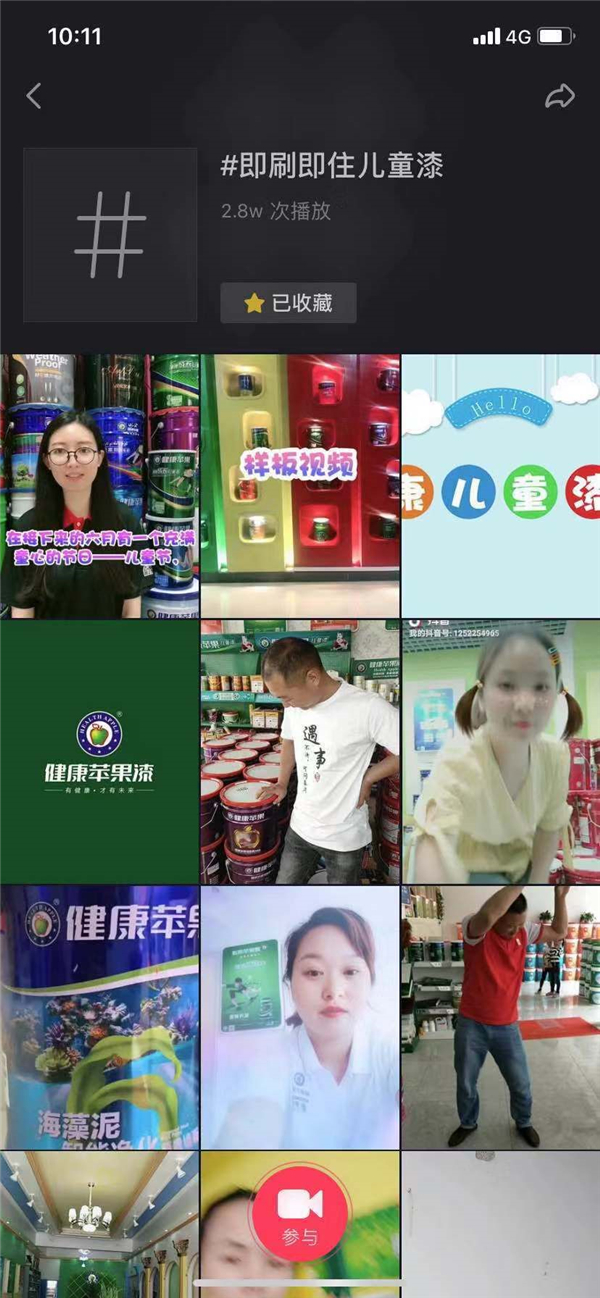Open the chandelier room video tile
This screenshot has height=1298, width=600.
(99, 1225)
